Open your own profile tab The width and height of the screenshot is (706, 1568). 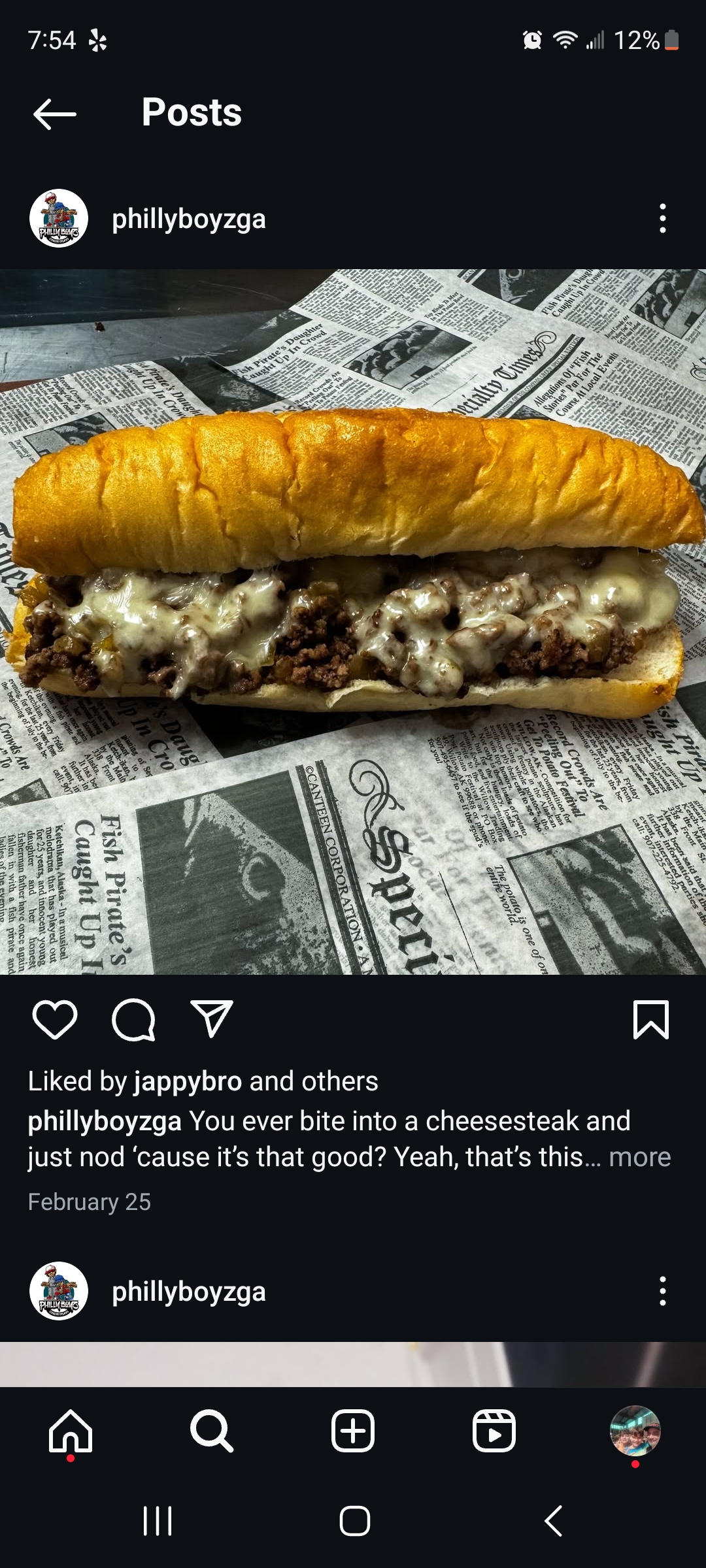635,1431
